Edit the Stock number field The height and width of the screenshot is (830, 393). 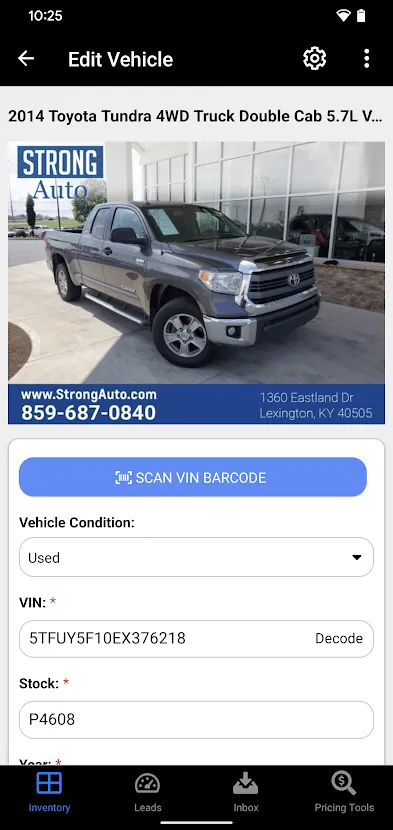(x=196, y=720)
